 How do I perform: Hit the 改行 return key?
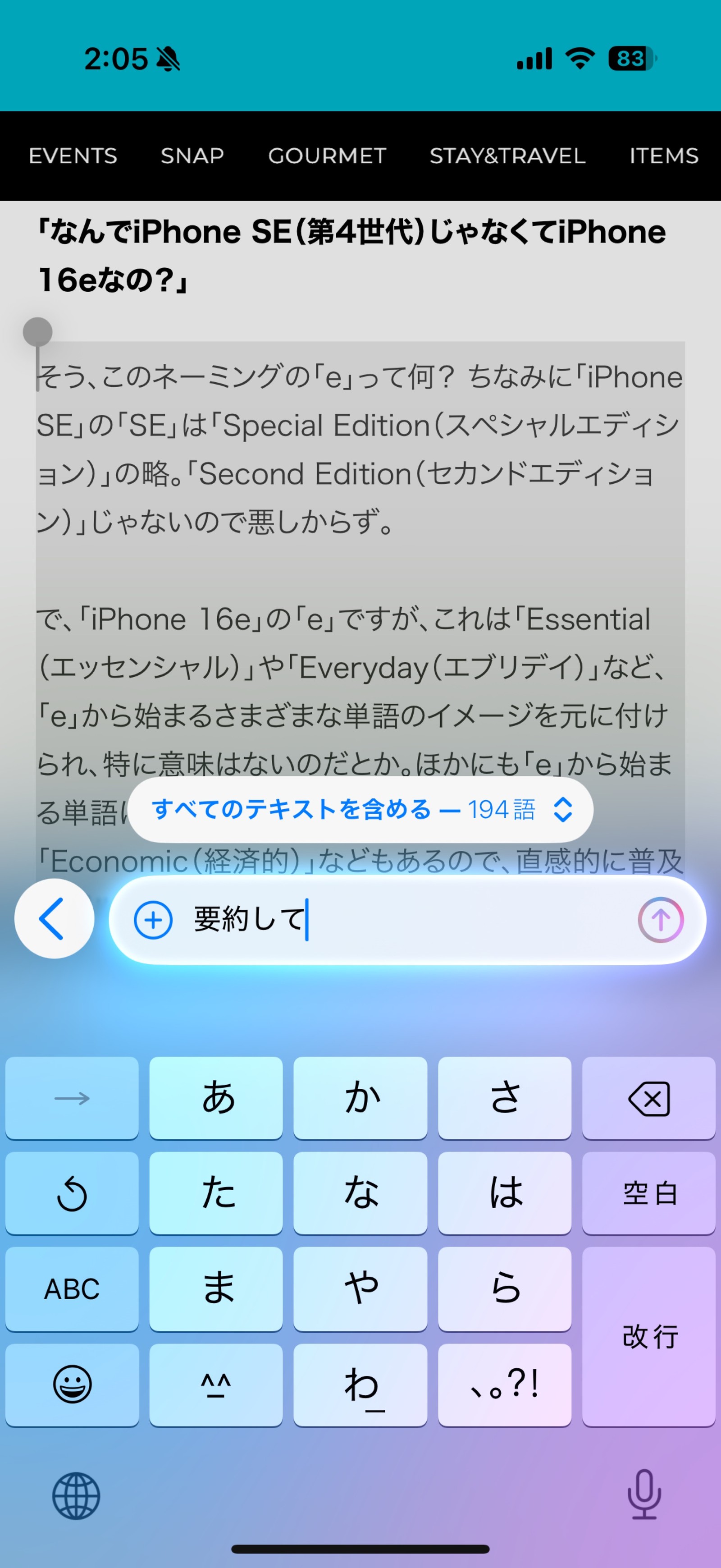[x=648, y=1337]
